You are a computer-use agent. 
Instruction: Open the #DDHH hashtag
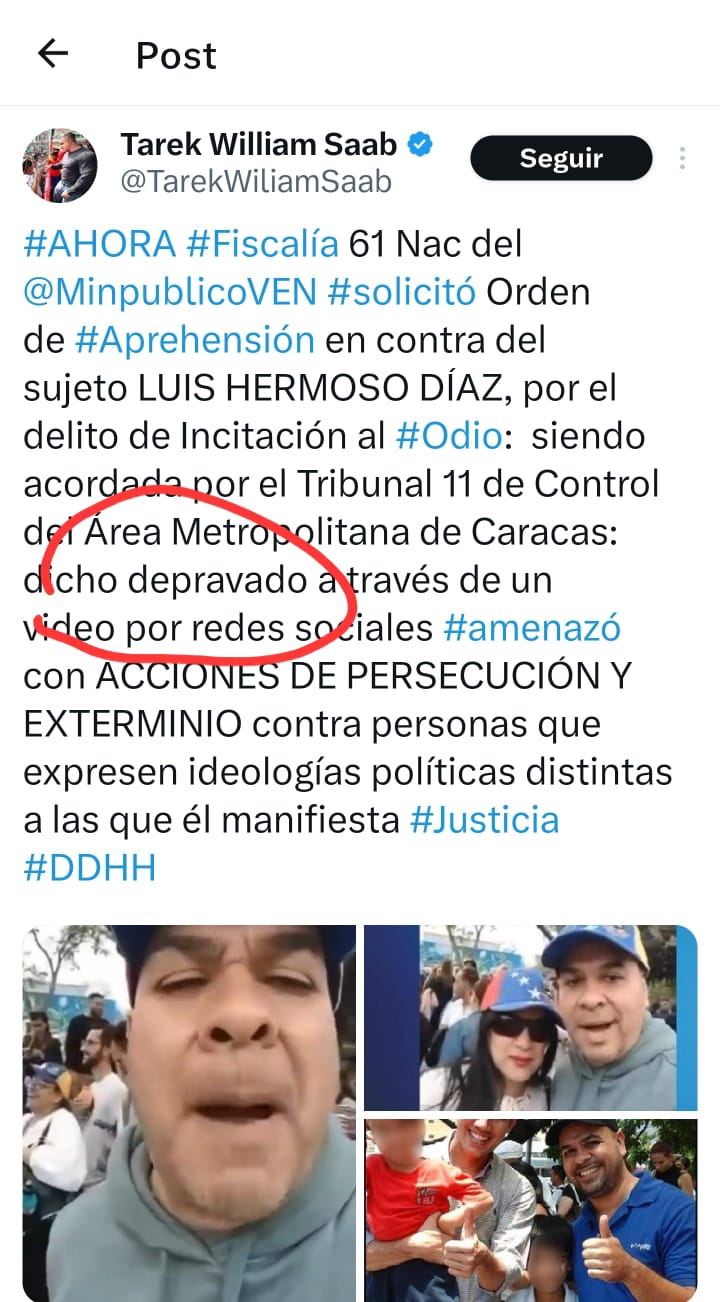[x=90, y=868]
